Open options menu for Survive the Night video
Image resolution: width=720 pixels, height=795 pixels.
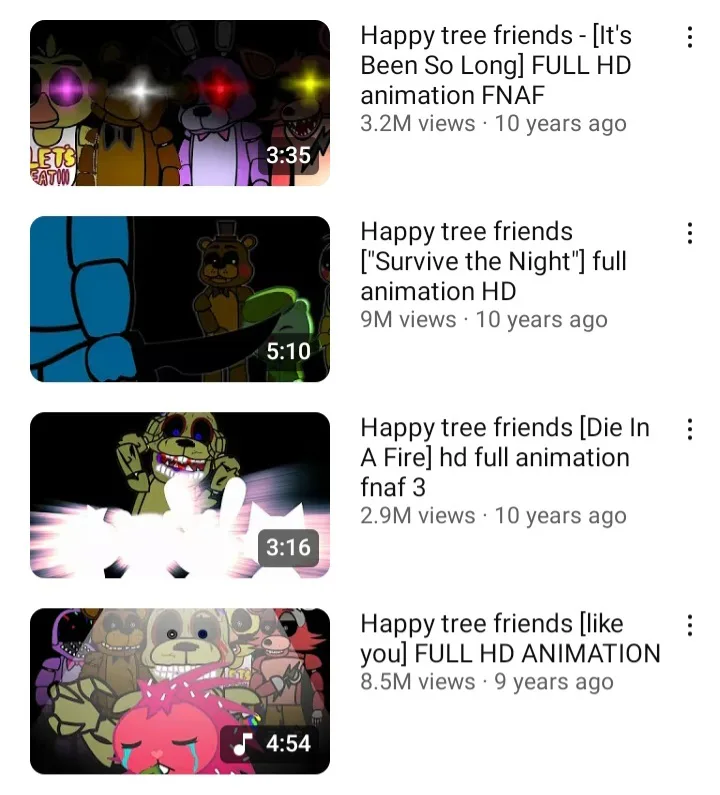point(689,234)
